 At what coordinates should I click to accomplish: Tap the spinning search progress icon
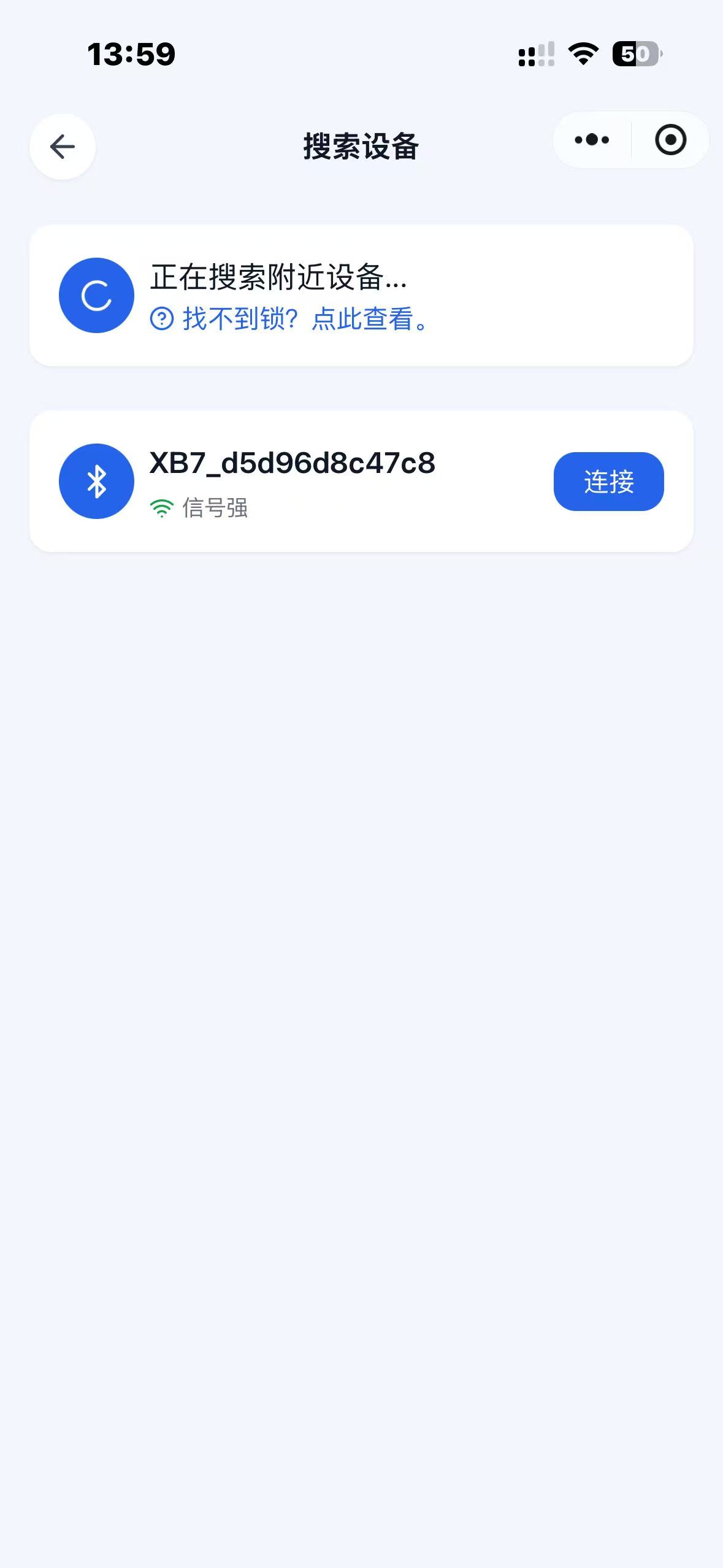pyautogui.click(x=96, y=294)
